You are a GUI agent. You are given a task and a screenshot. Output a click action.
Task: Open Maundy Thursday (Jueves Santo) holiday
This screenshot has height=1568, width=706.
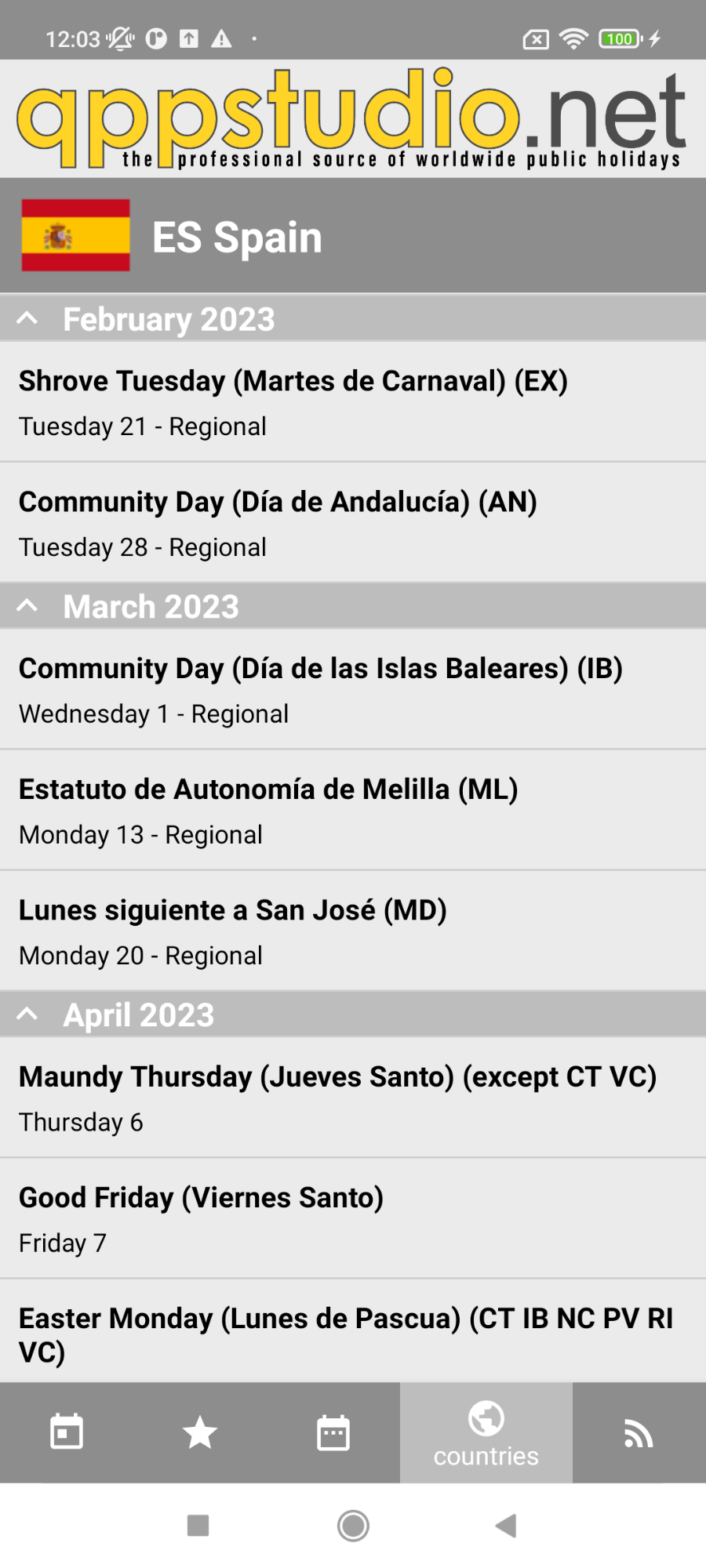point(353,1098)
